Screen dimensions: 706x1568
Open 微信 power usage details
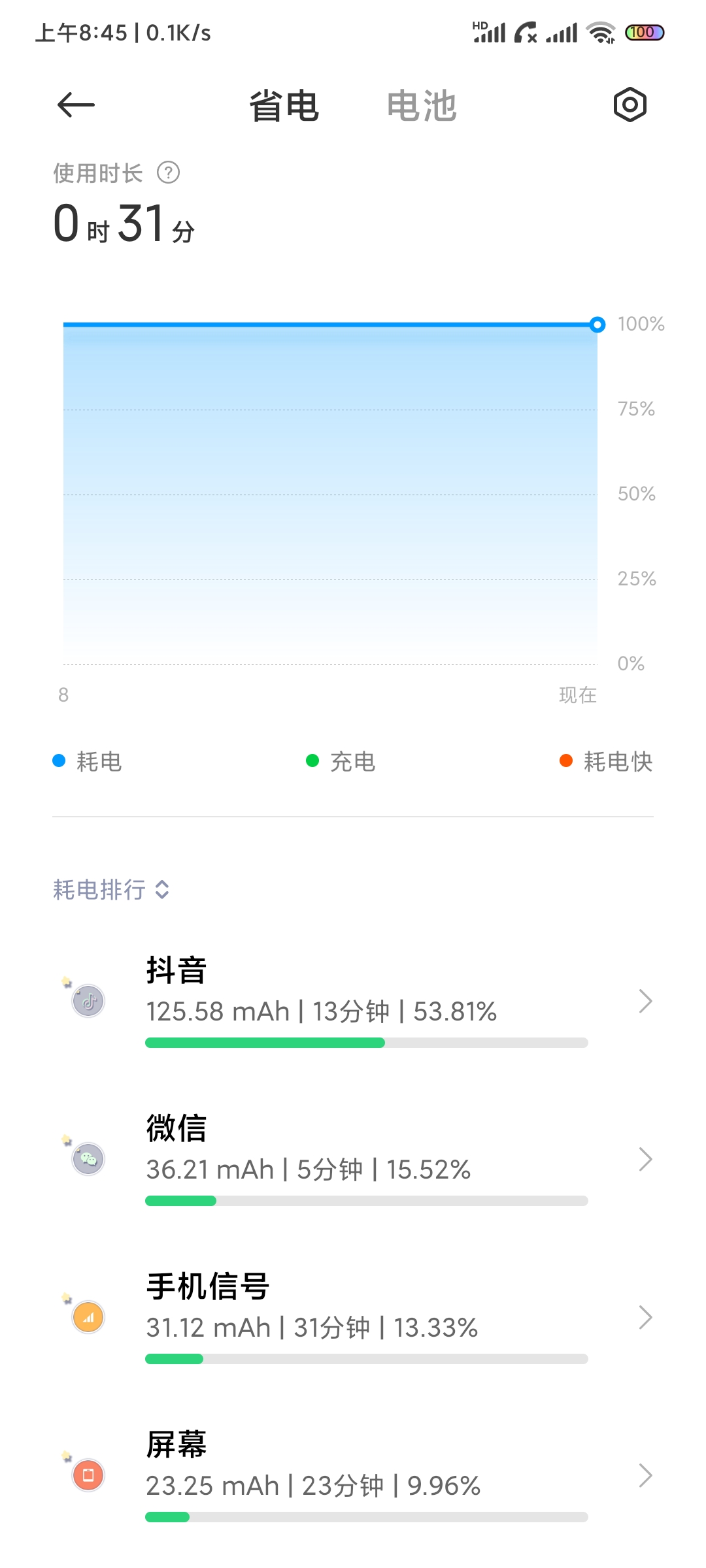pos(353,1159)
